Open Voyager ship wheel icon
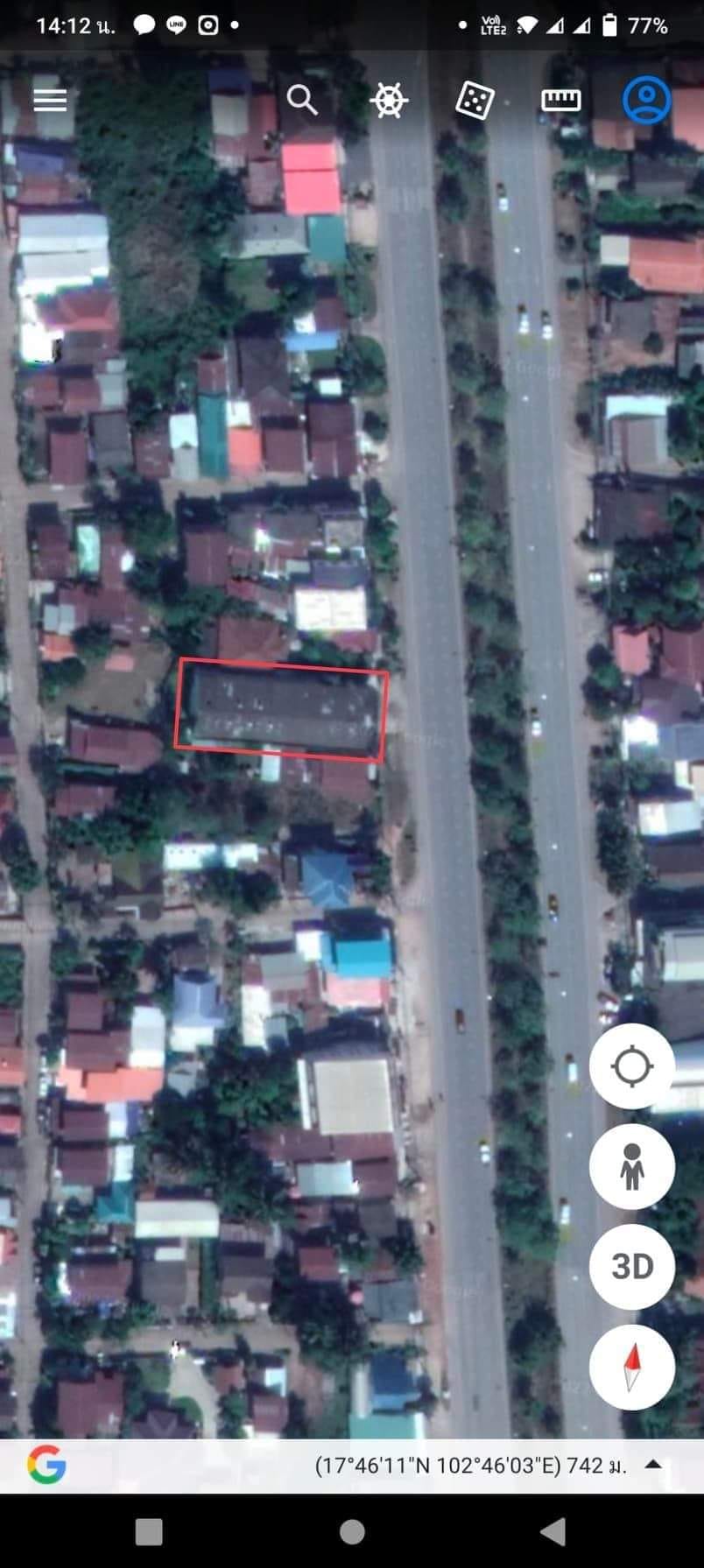This screenshot has width=704, height=1568. click(x=389, y=101)
